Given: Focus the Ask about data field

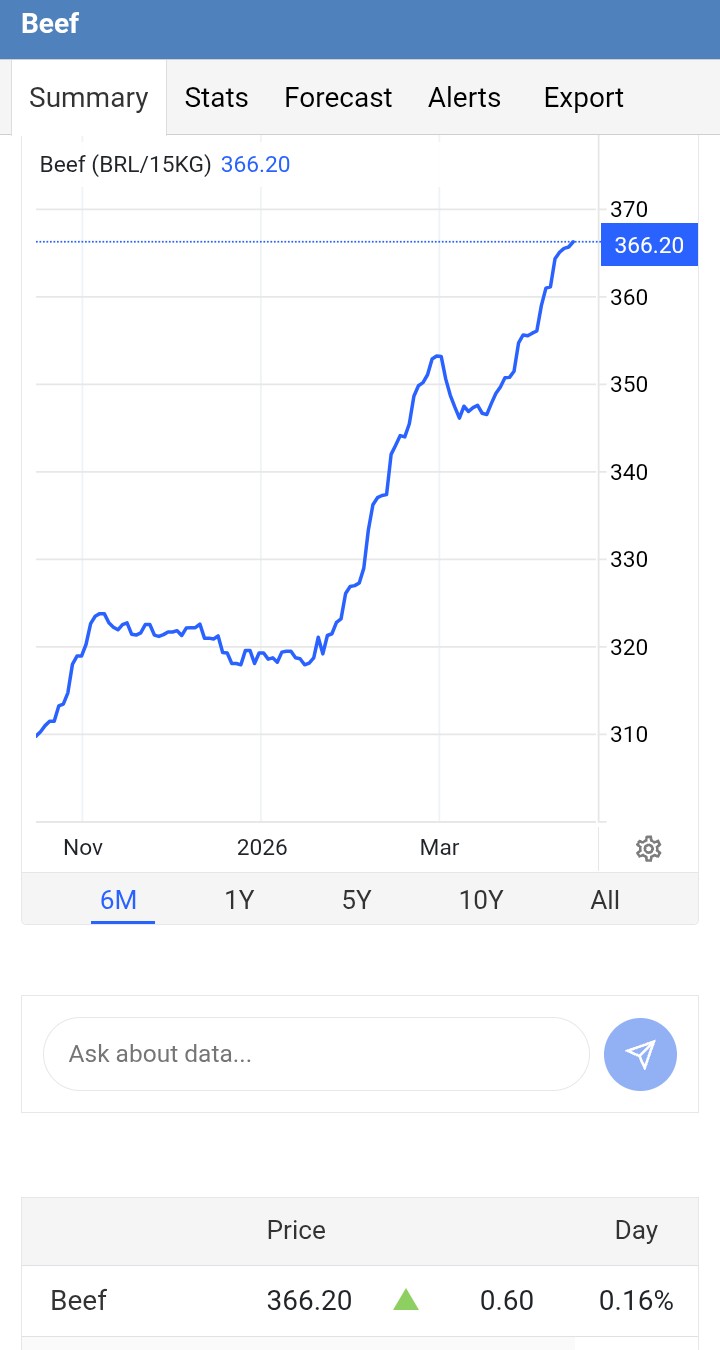Looking at the screenshot, I should click(x=316, y=1054).
